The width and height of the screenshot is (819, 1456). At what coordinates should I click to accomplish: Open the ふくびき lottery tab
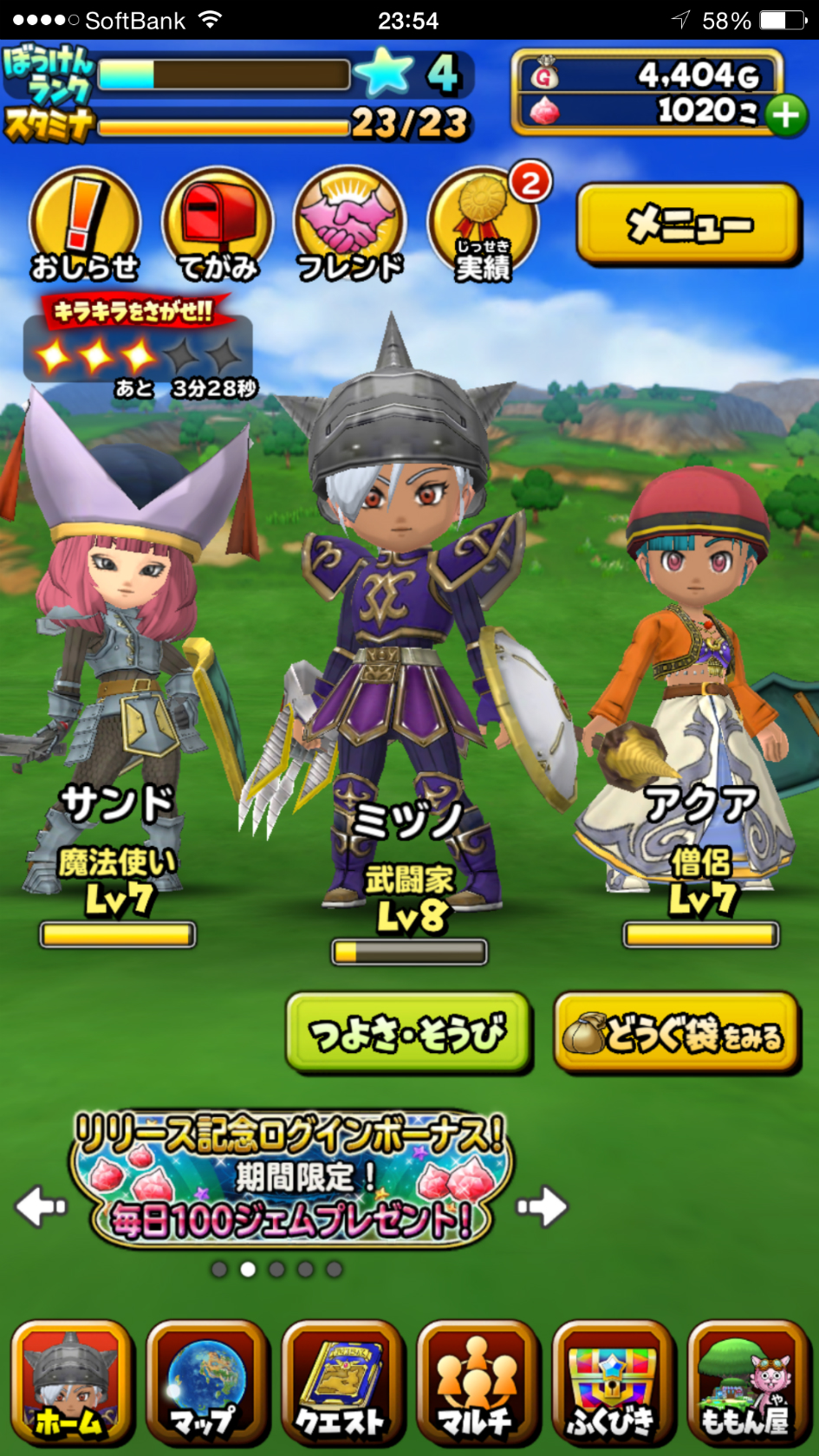tap(613, 1385)
